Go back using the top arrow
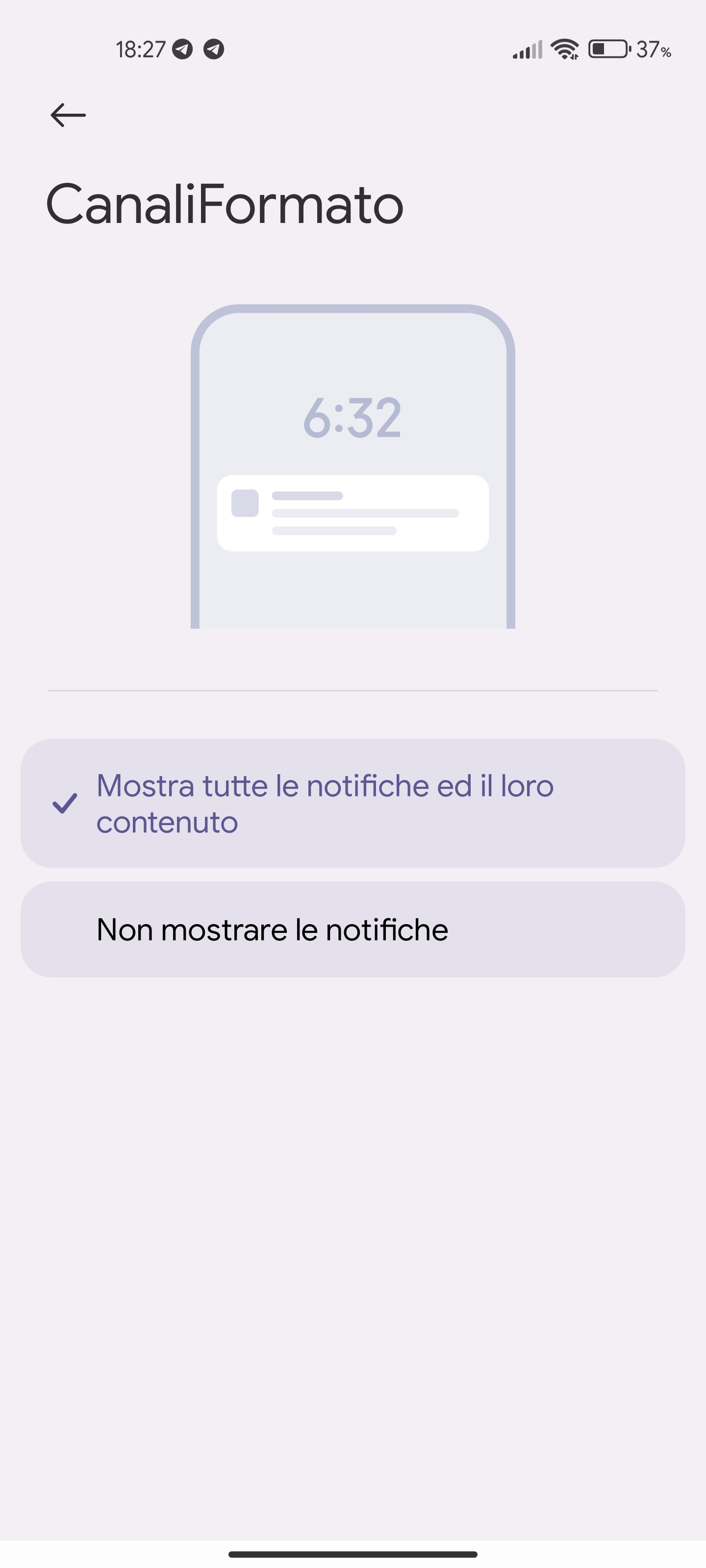 (x=68, y=115)
